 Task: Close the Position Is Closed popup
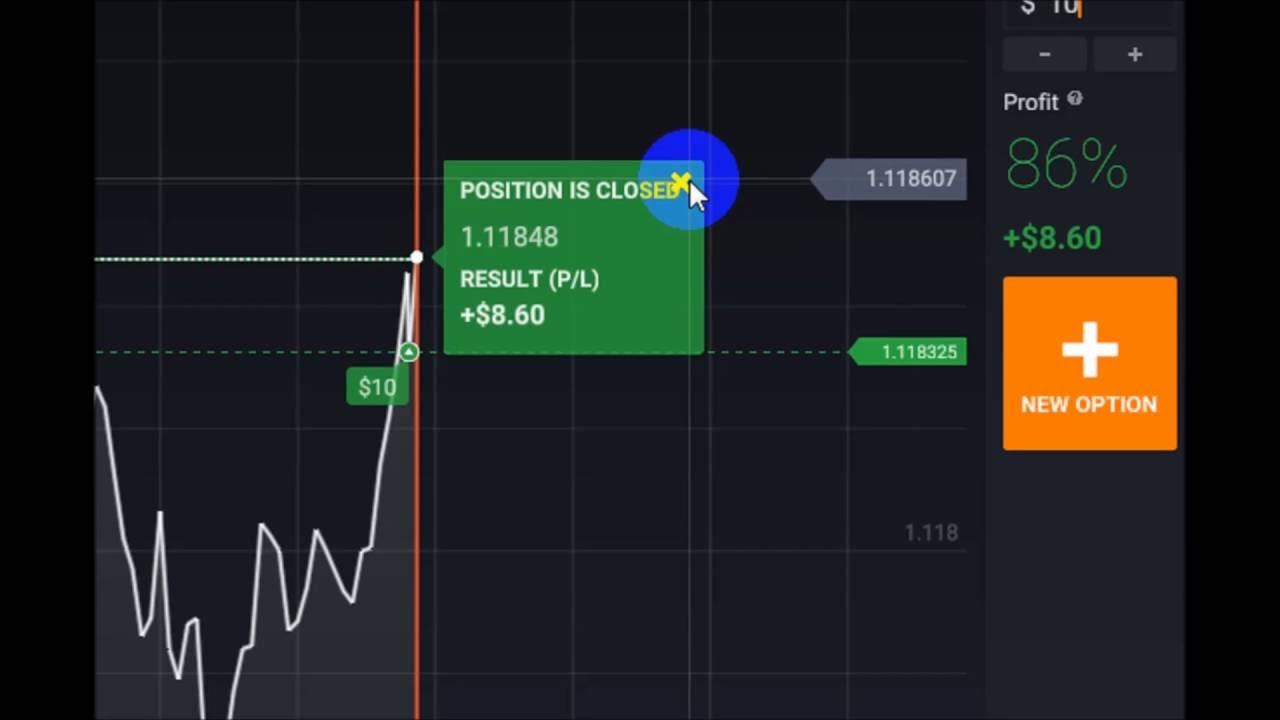(681, 183)
